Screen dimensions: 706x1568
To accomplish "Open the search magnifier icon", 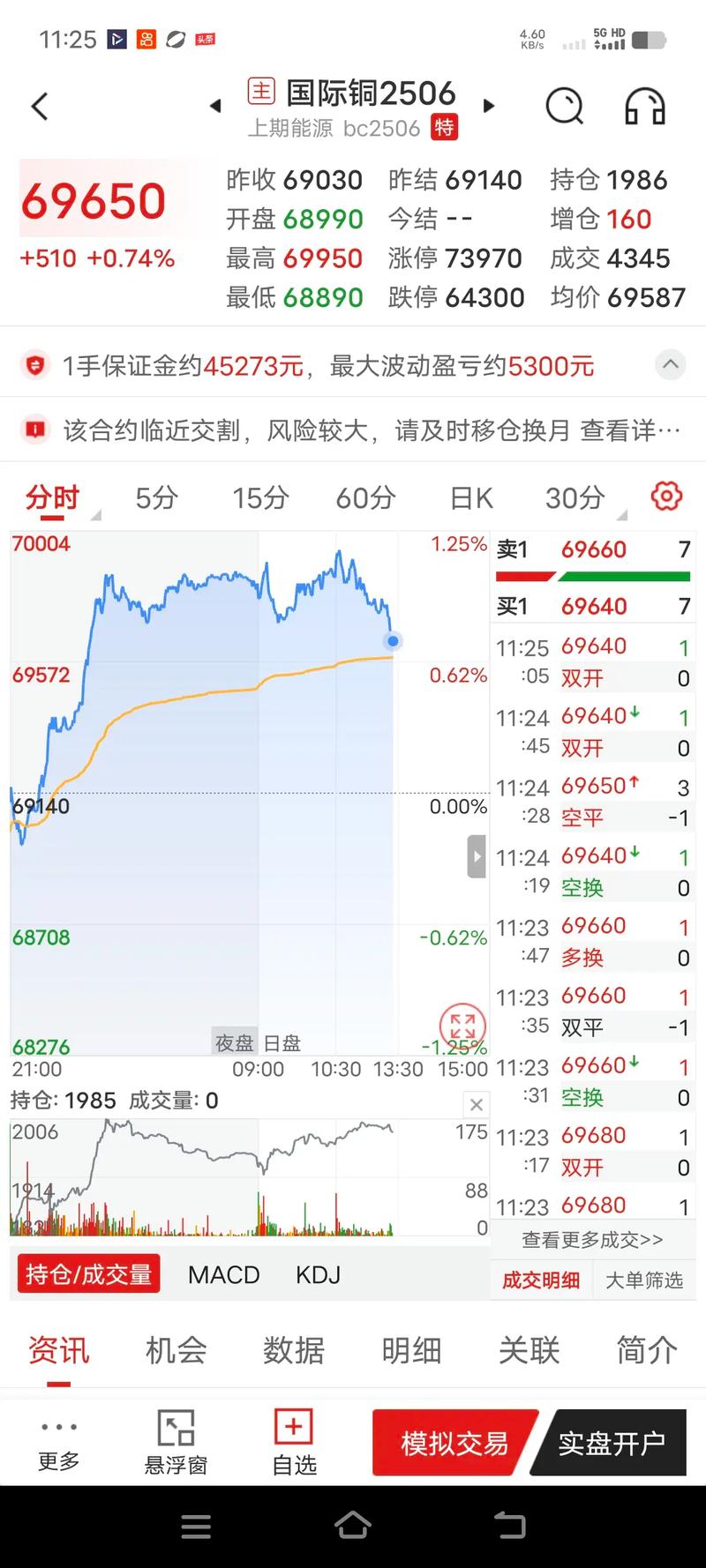I will tap(565, 106).
